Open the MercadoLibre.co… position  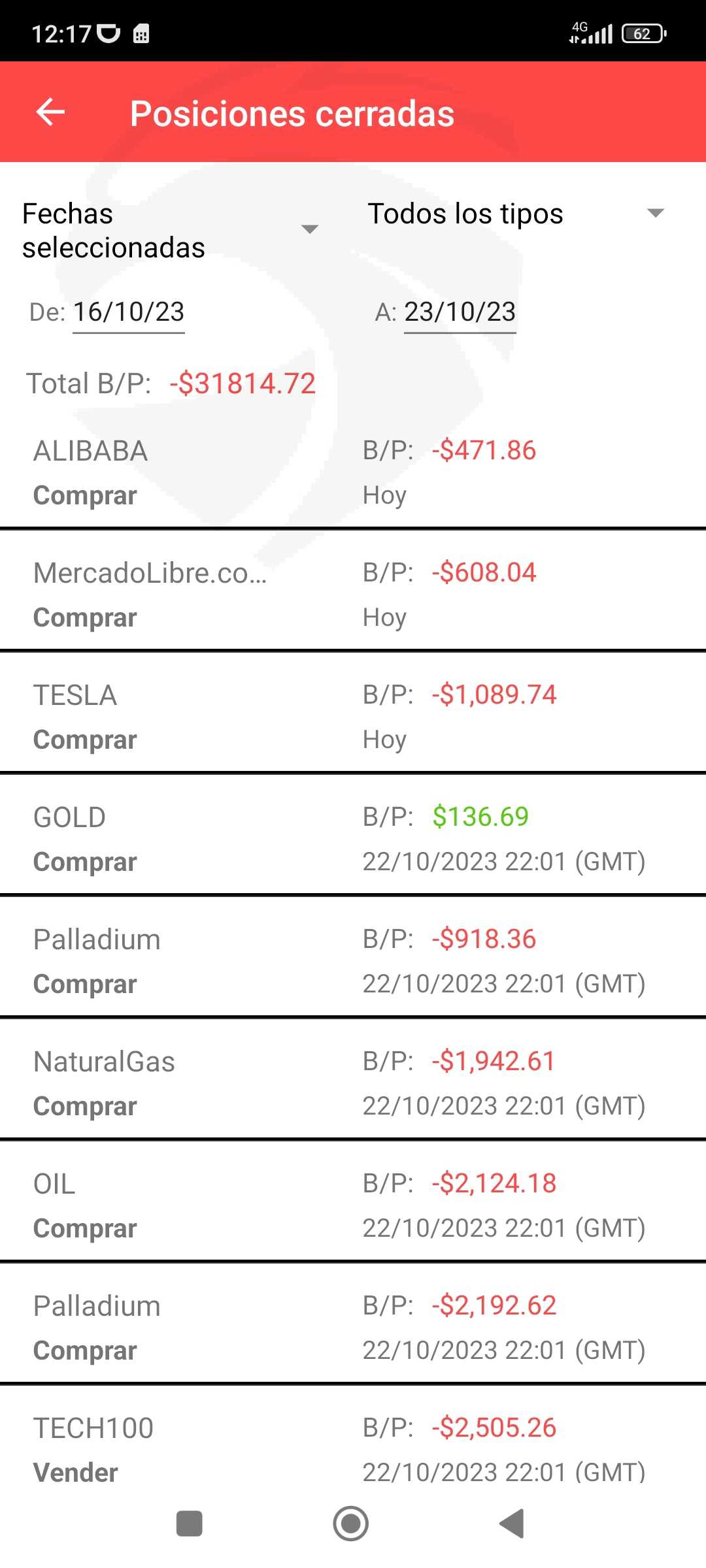(x=353, y=595)
